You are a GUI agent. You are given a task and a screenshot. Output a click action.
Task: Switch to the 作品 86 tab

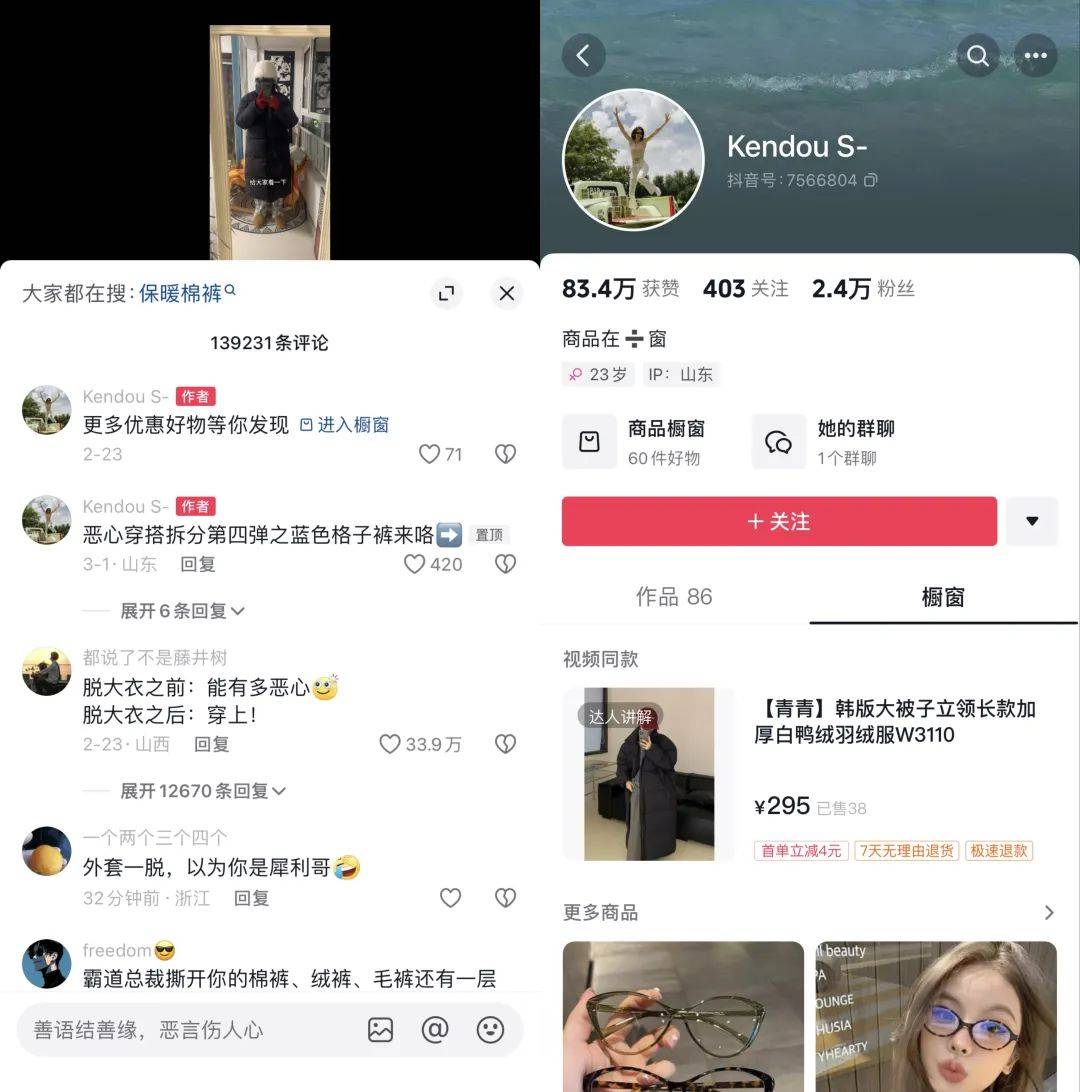click(674, 597)
